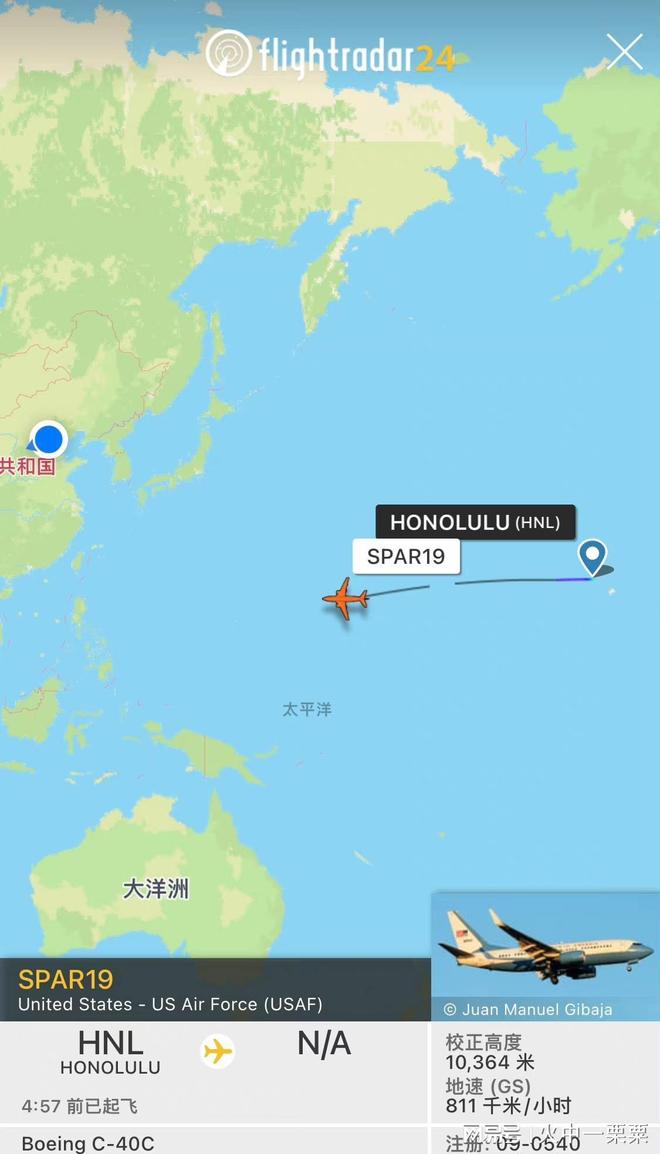
Task: Open the HONOLULU (HNL) airport label
Action: 475,523
